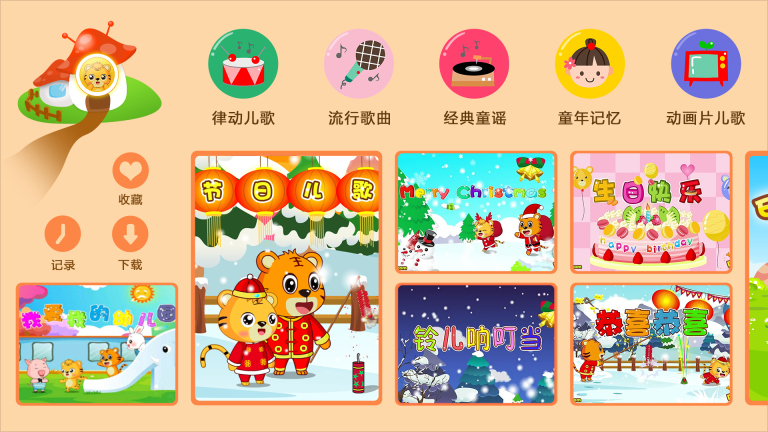
Task: Go to 动画片儿歌 category
Action: click(706, 66)
